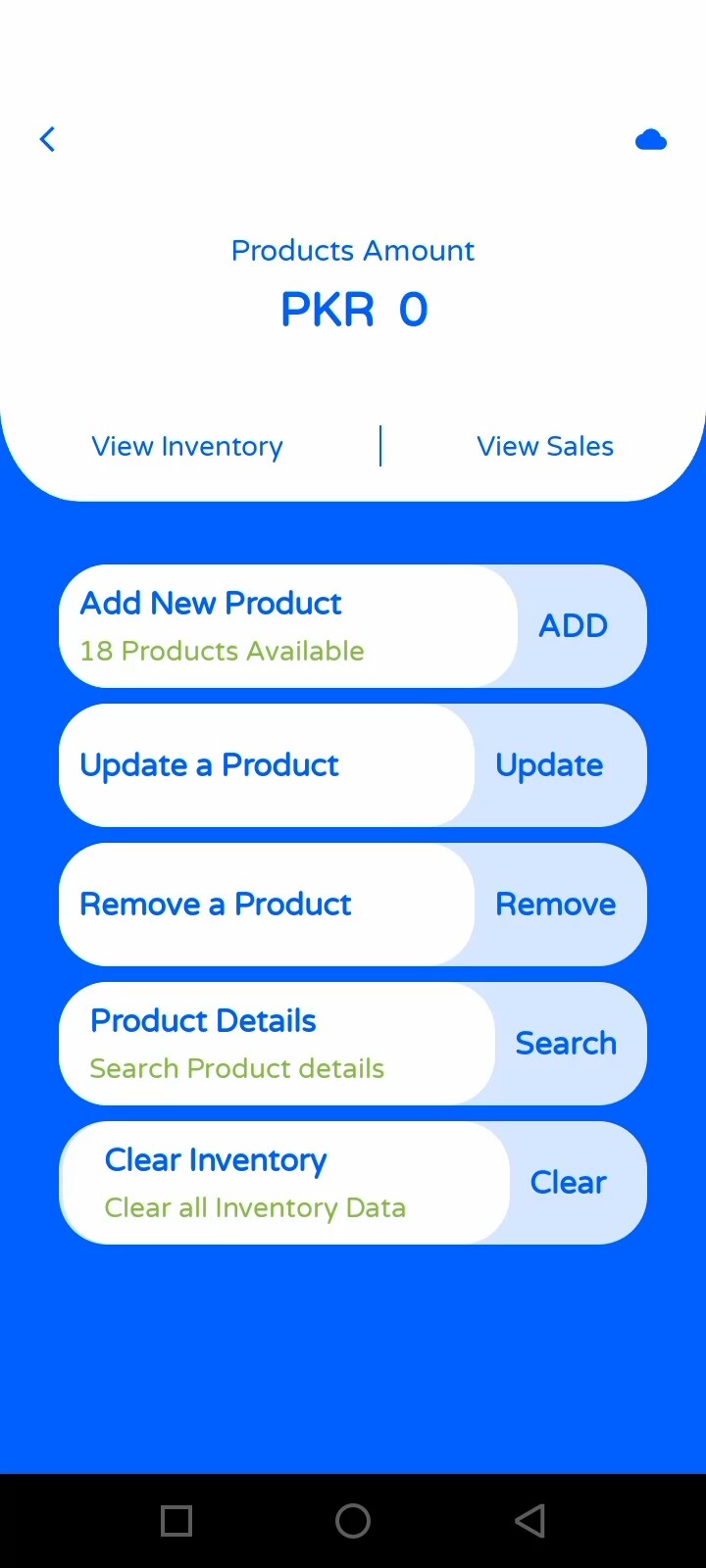Tap the Clear inventory button
The image size is (706, 1568).
(568, 1183)
